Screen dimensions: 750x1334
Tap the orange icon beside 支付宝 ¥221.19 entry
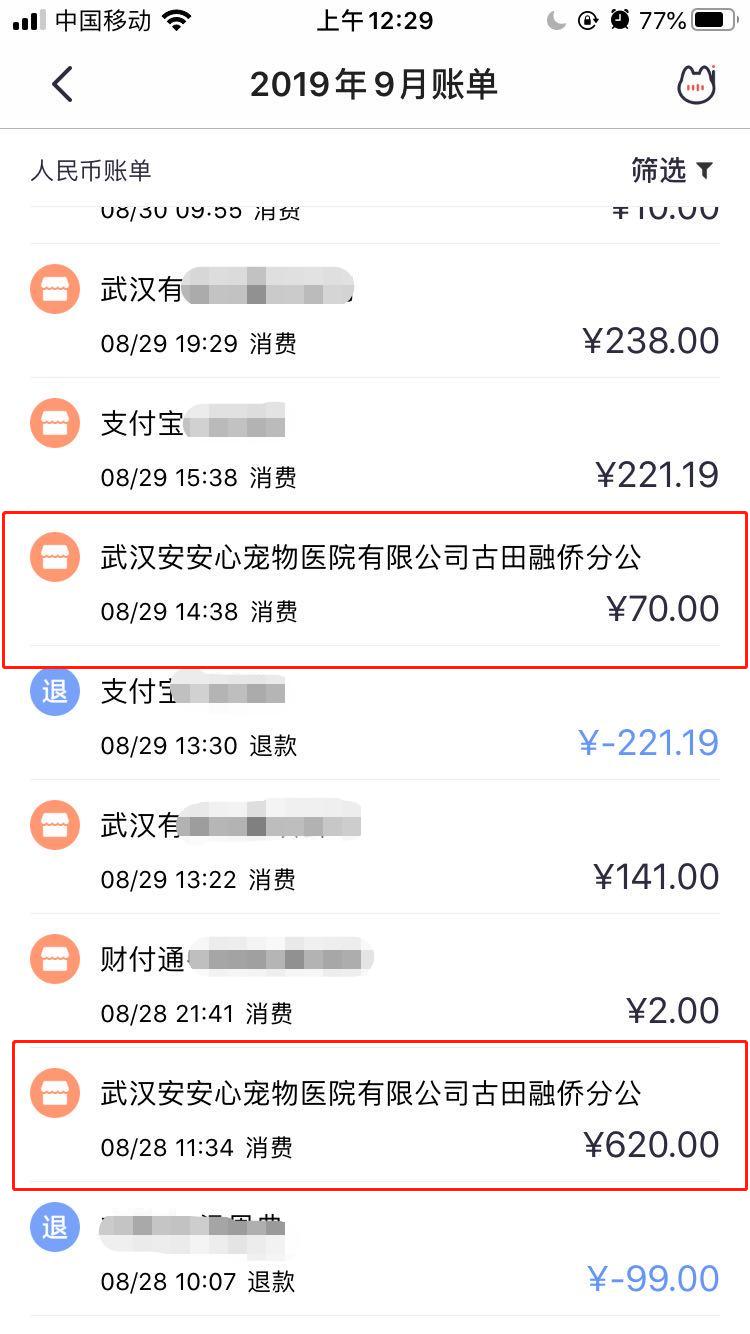tap(54, 423)
